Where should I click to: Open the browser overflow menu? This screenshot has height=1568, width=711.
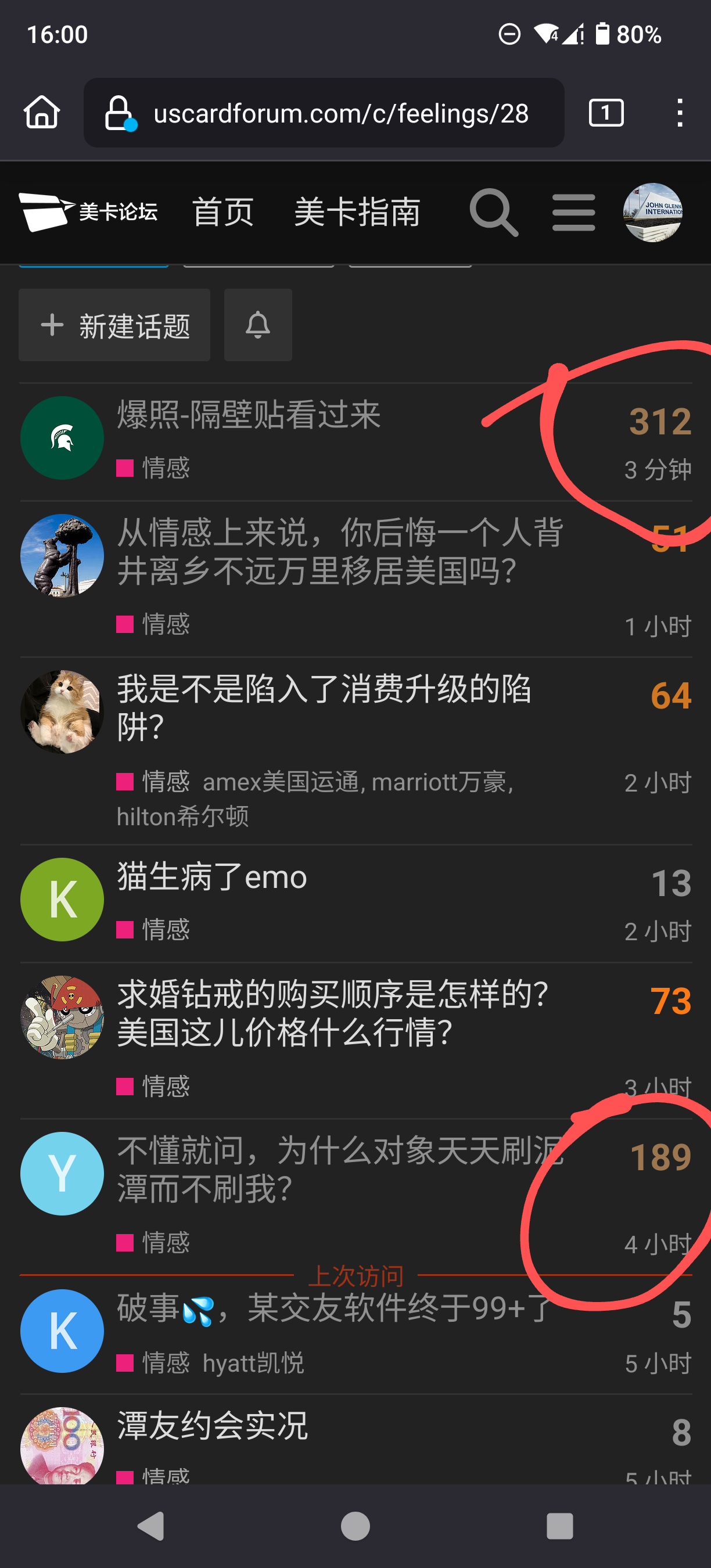point(680,113)
